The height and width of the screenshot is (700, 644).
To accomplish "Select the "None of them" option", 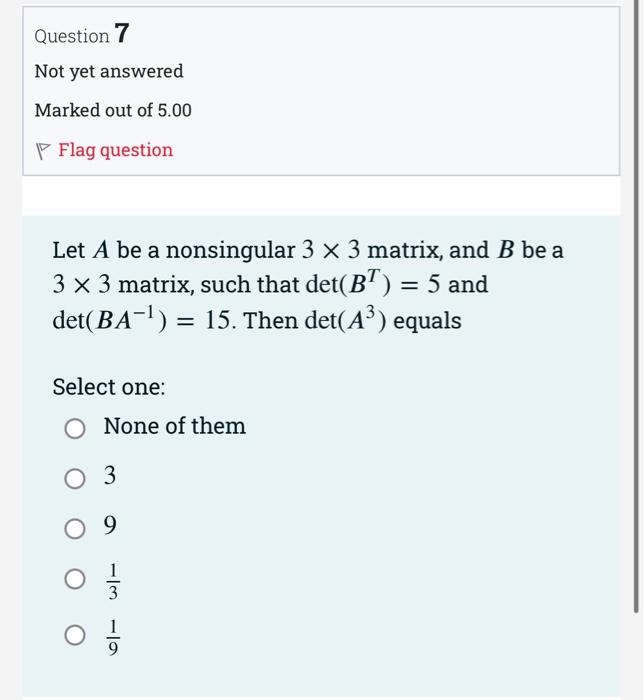I will tap(75, 428).
